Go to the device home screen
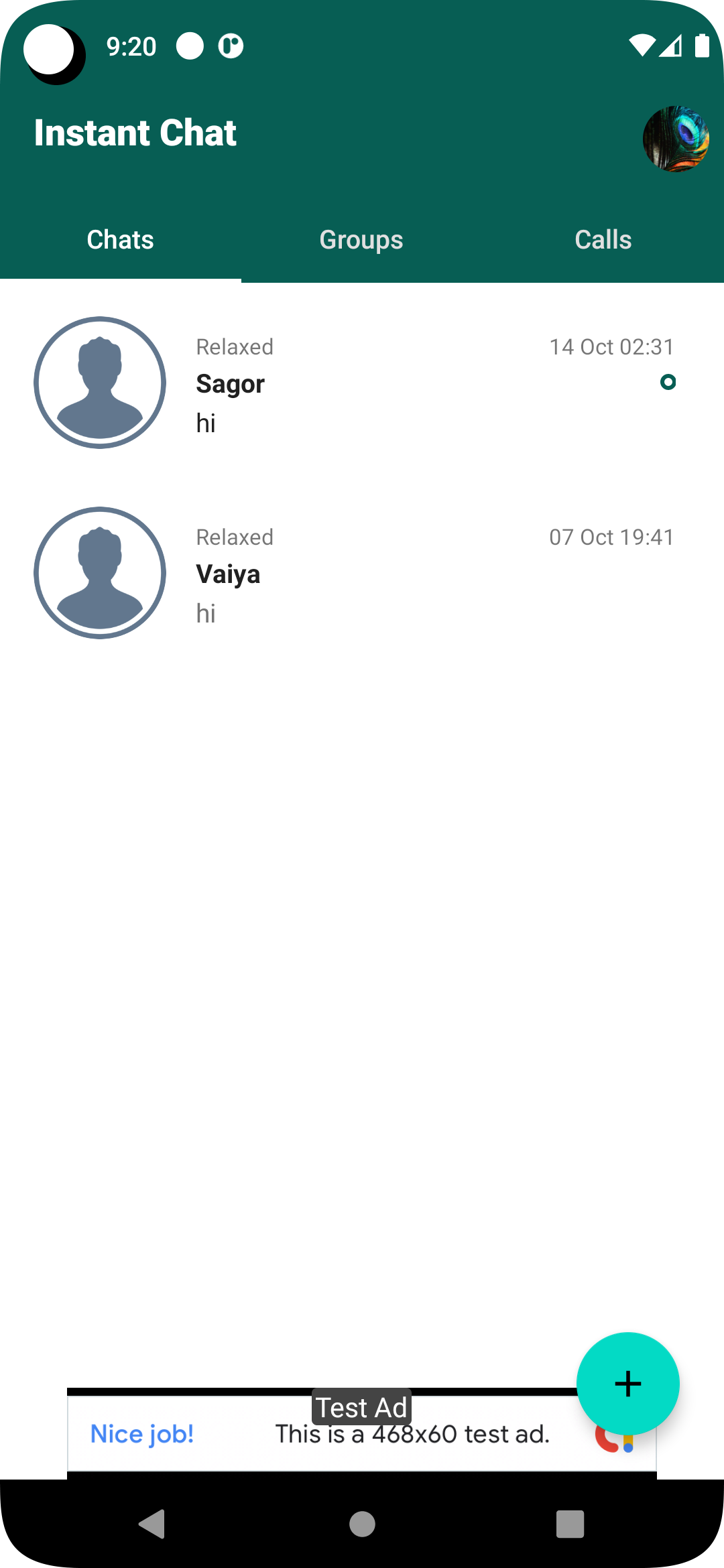Screen dimensions: 724x1568 point(362,1524)
